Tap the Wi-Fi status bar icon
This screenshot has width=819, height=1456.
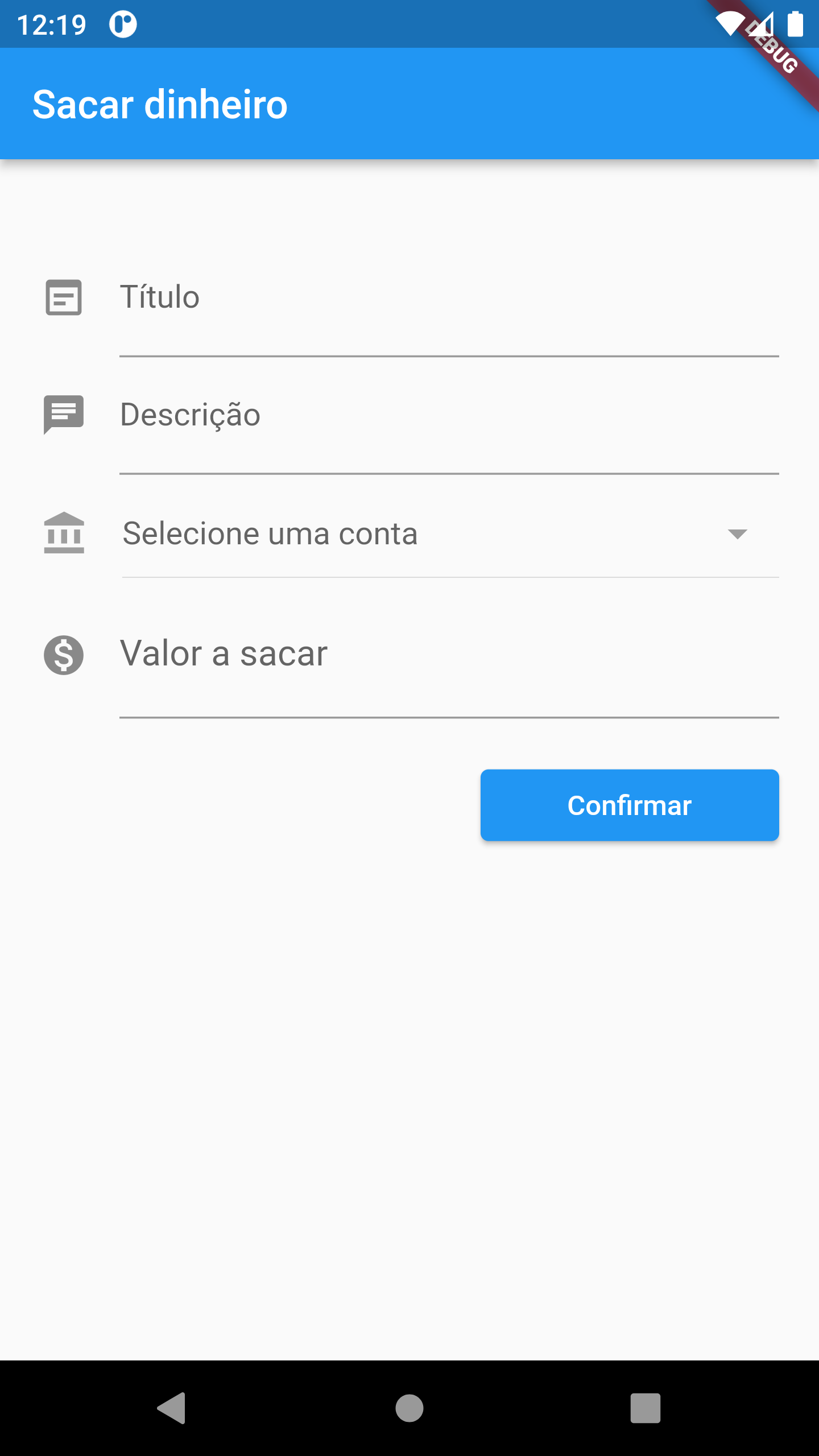[730, 24]
